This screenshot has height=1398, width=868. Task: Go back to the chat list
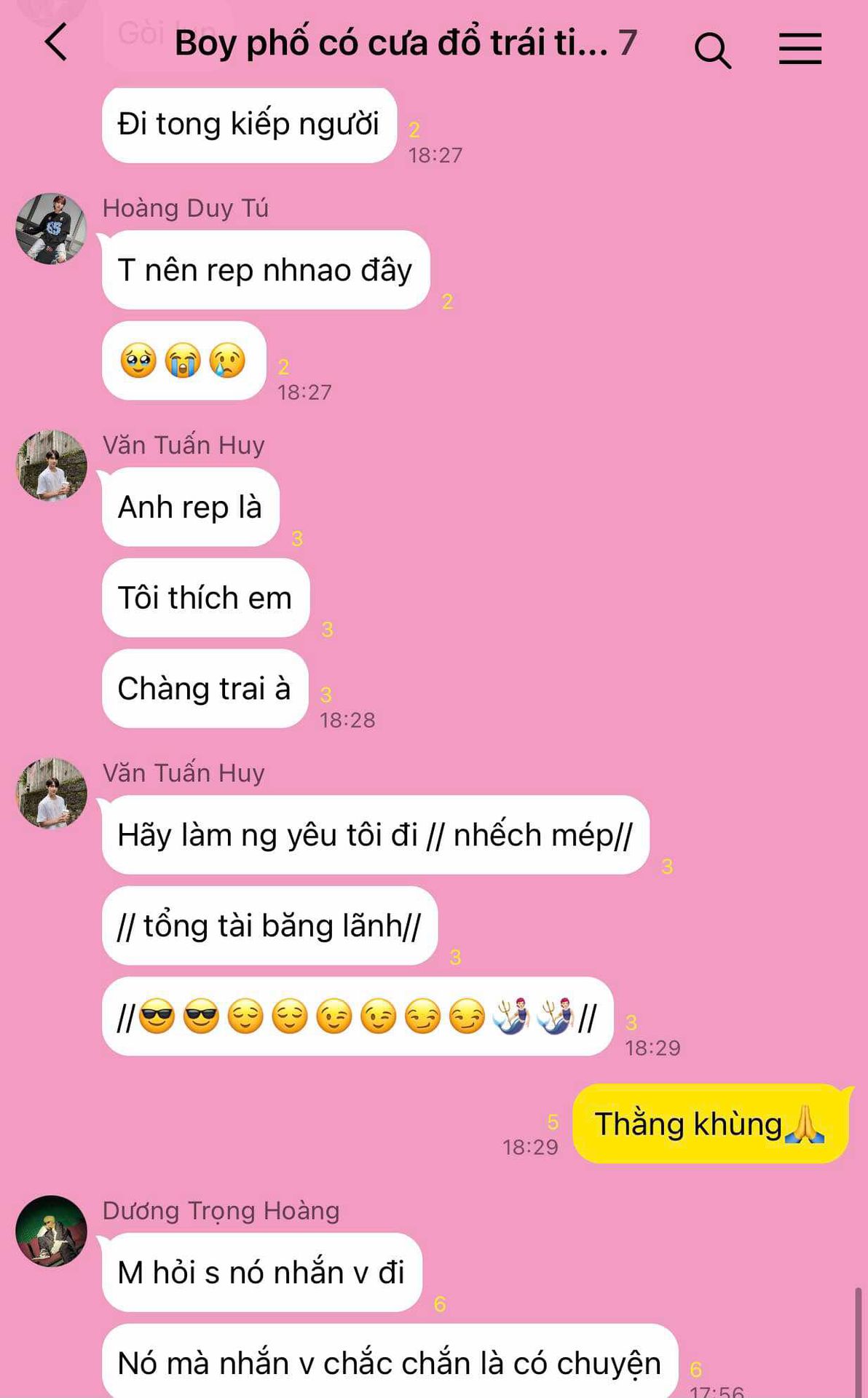coord(57,42)
